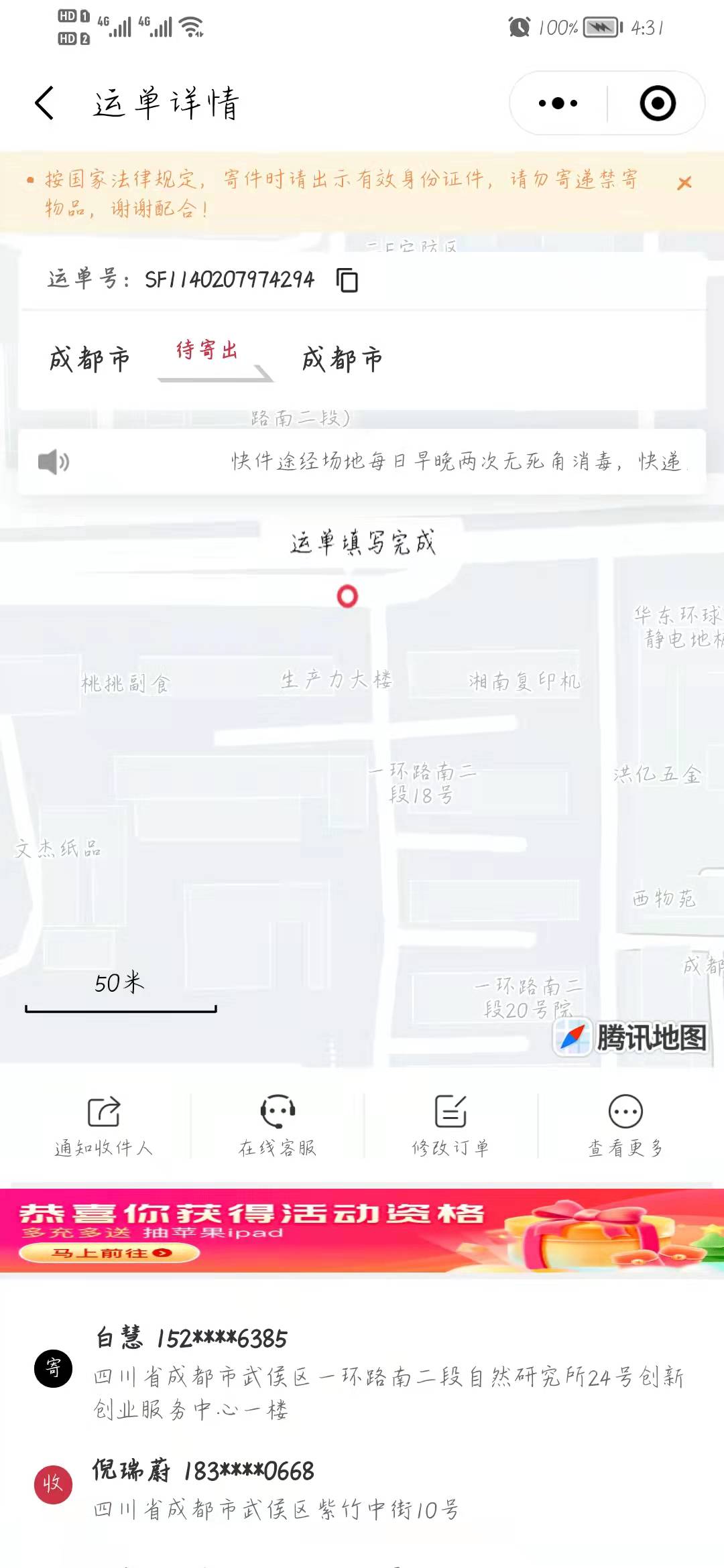Tap the red location marker on the map
The image size is (724, 1568).
(347, 596)
